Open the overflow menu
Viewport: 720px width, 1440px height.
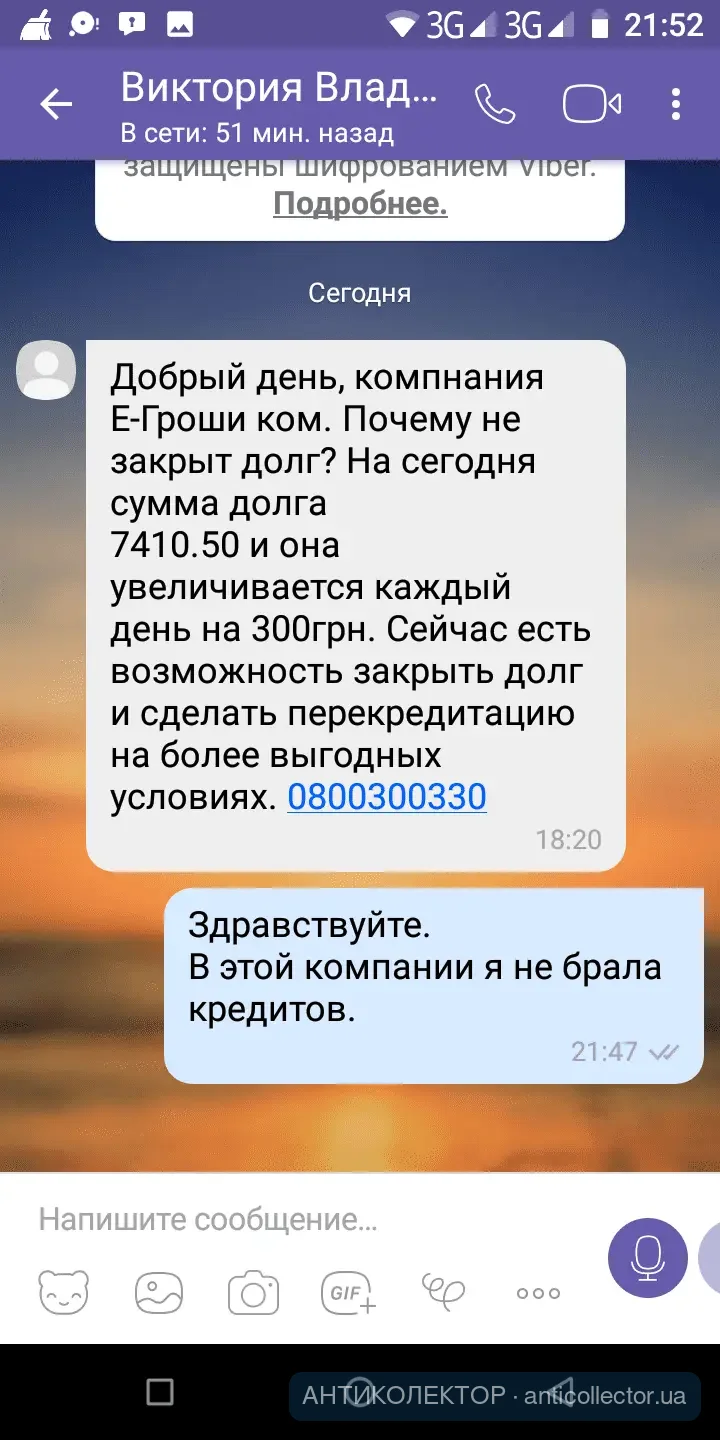tap(676, 104)
